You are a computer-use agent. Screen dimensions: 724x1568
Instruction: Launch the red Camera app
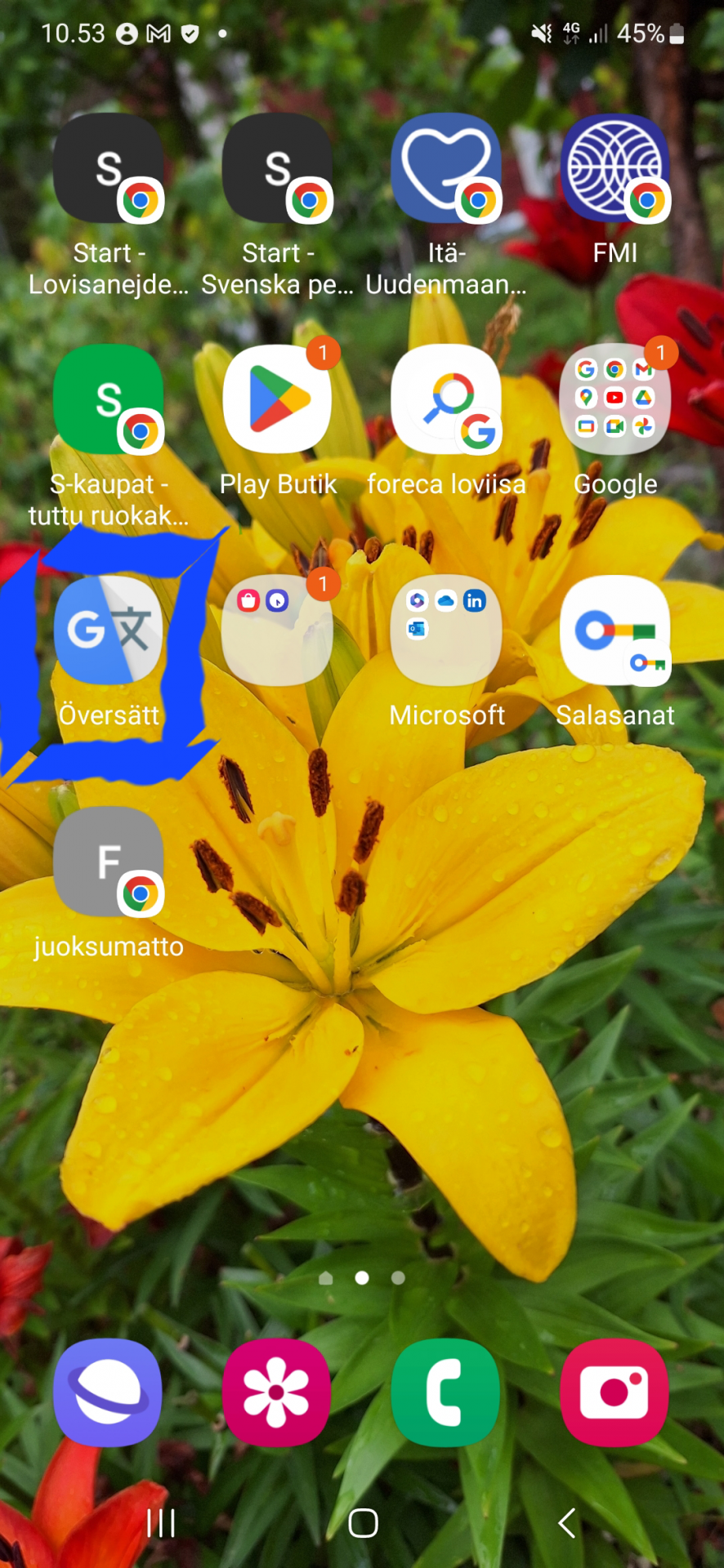coord(615,1392)
